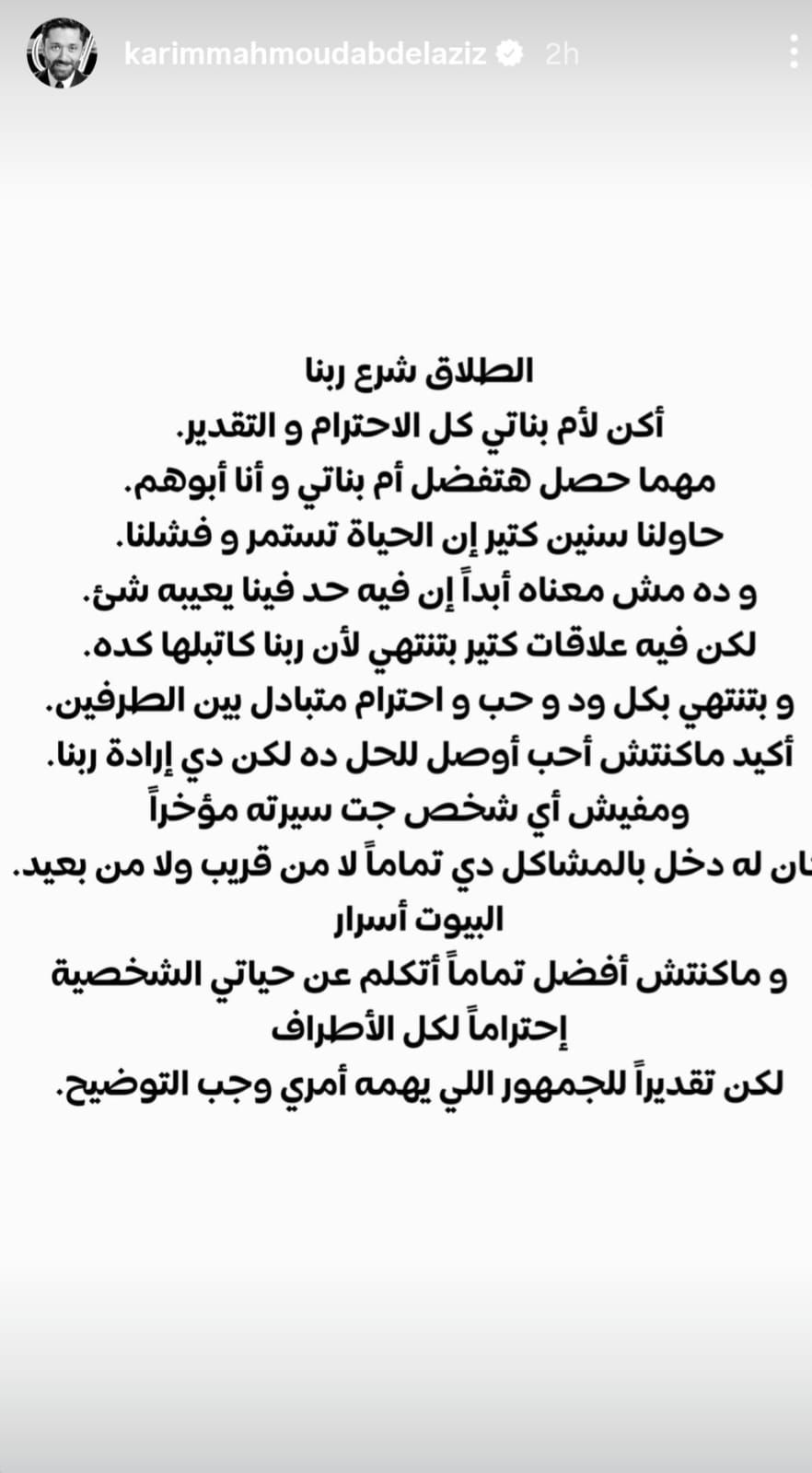
Task: Open karimmahmoudabdelaziz's profile via username
Action: (305, 54)
